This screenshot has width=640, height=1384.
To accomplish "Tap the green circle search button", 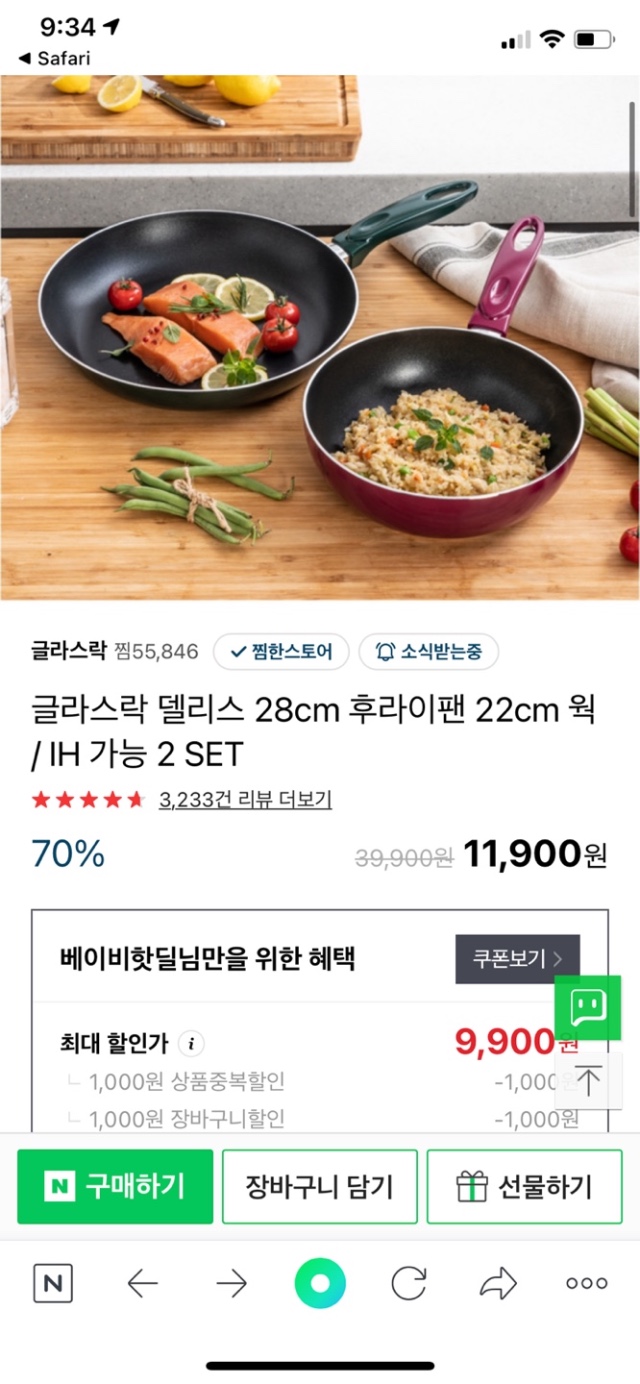I will (320, 1284).
